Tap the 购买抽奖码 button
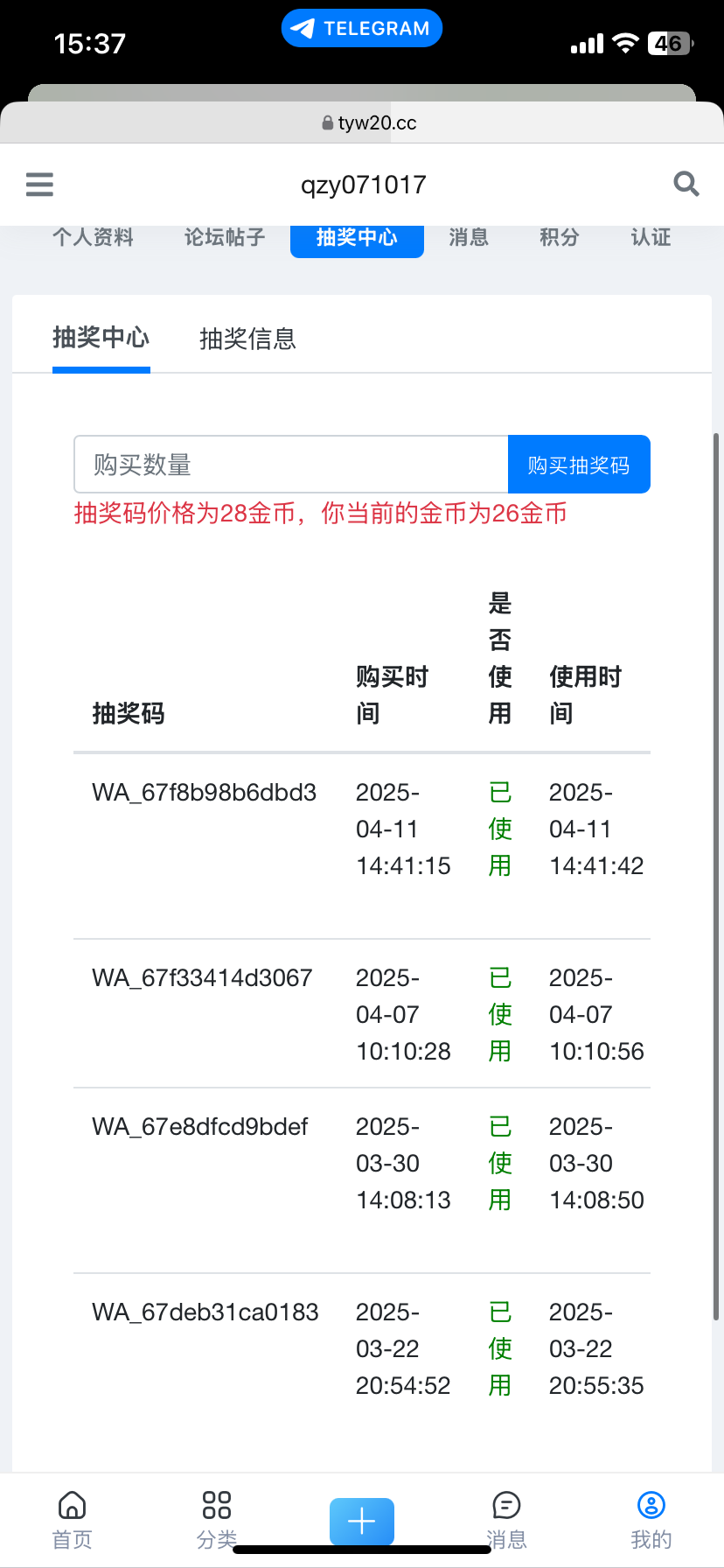 579,465
